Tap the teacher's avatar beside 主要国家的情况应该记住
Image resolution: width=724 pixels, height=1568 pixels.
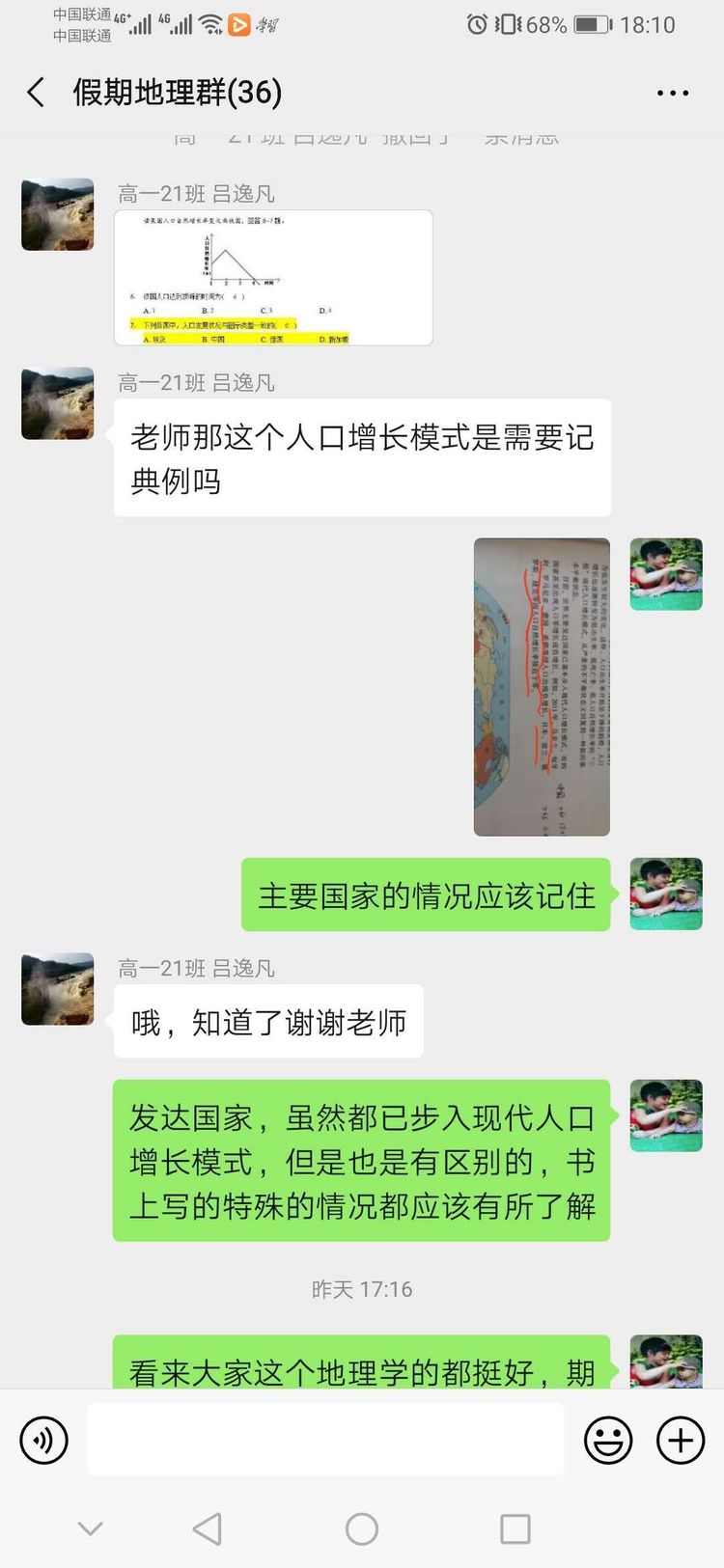666,894
